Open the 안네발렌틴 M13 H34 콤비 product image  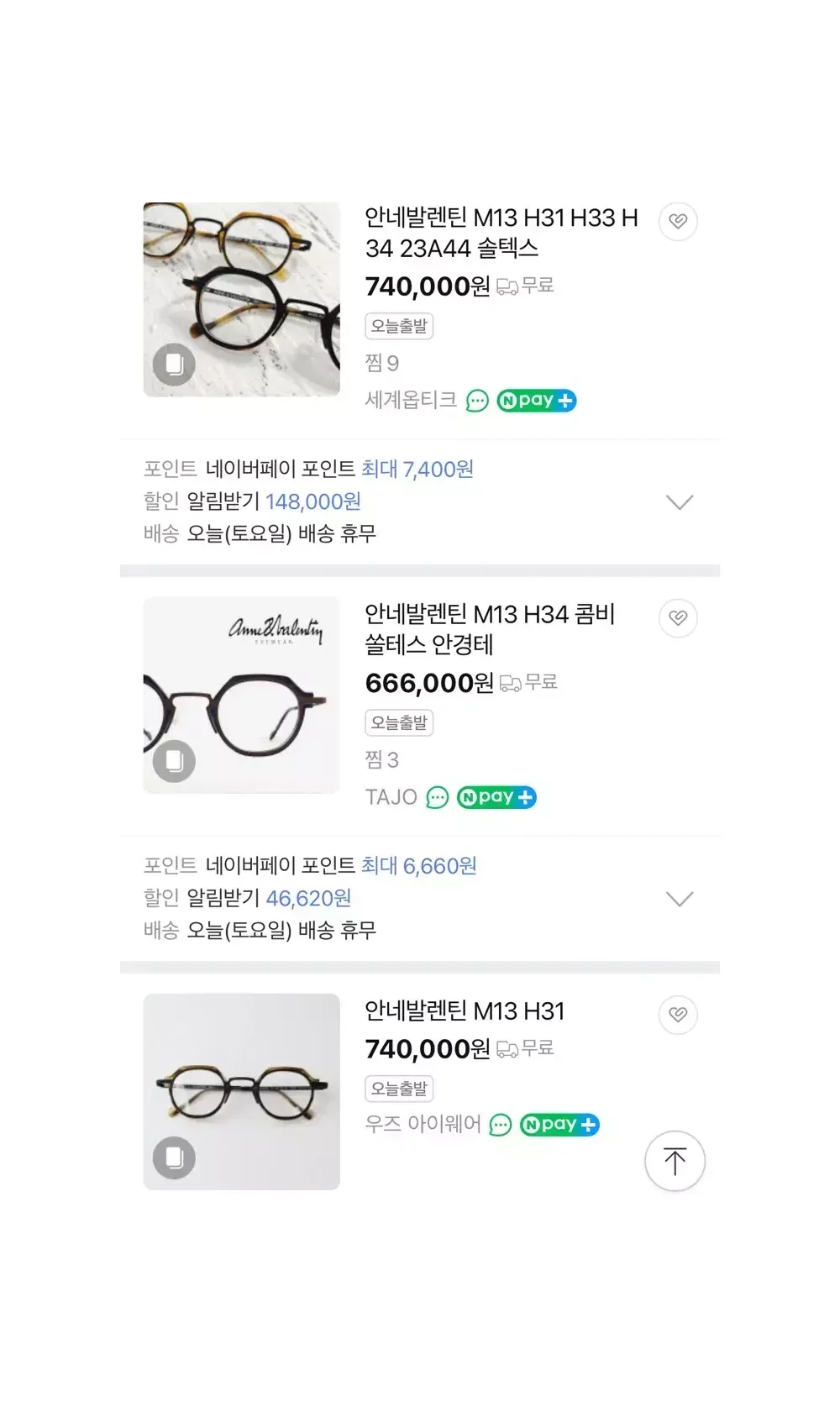click(241, 696)
